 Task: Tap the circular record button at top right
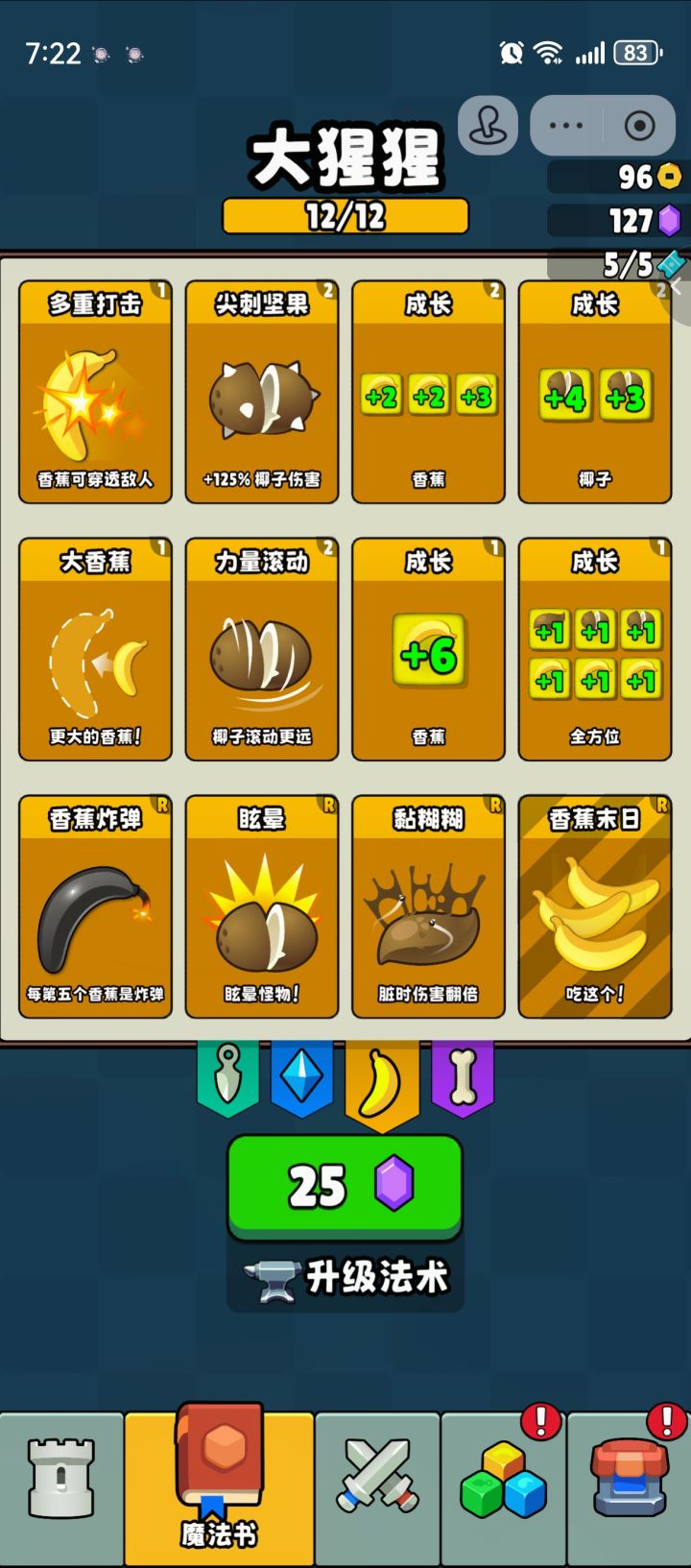(x=637, y=126)
